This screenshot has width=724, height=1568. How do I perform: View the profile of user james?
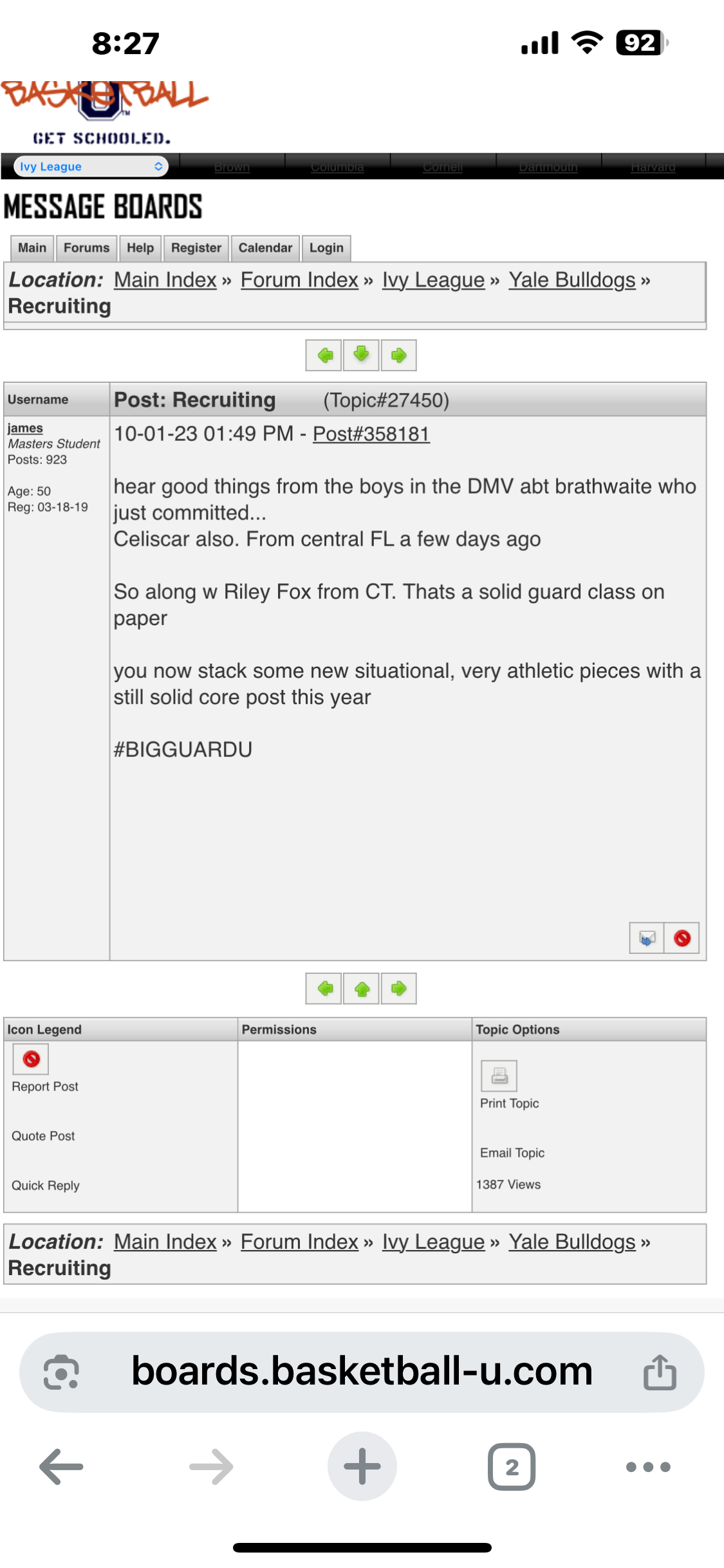(x=25, y=428)
